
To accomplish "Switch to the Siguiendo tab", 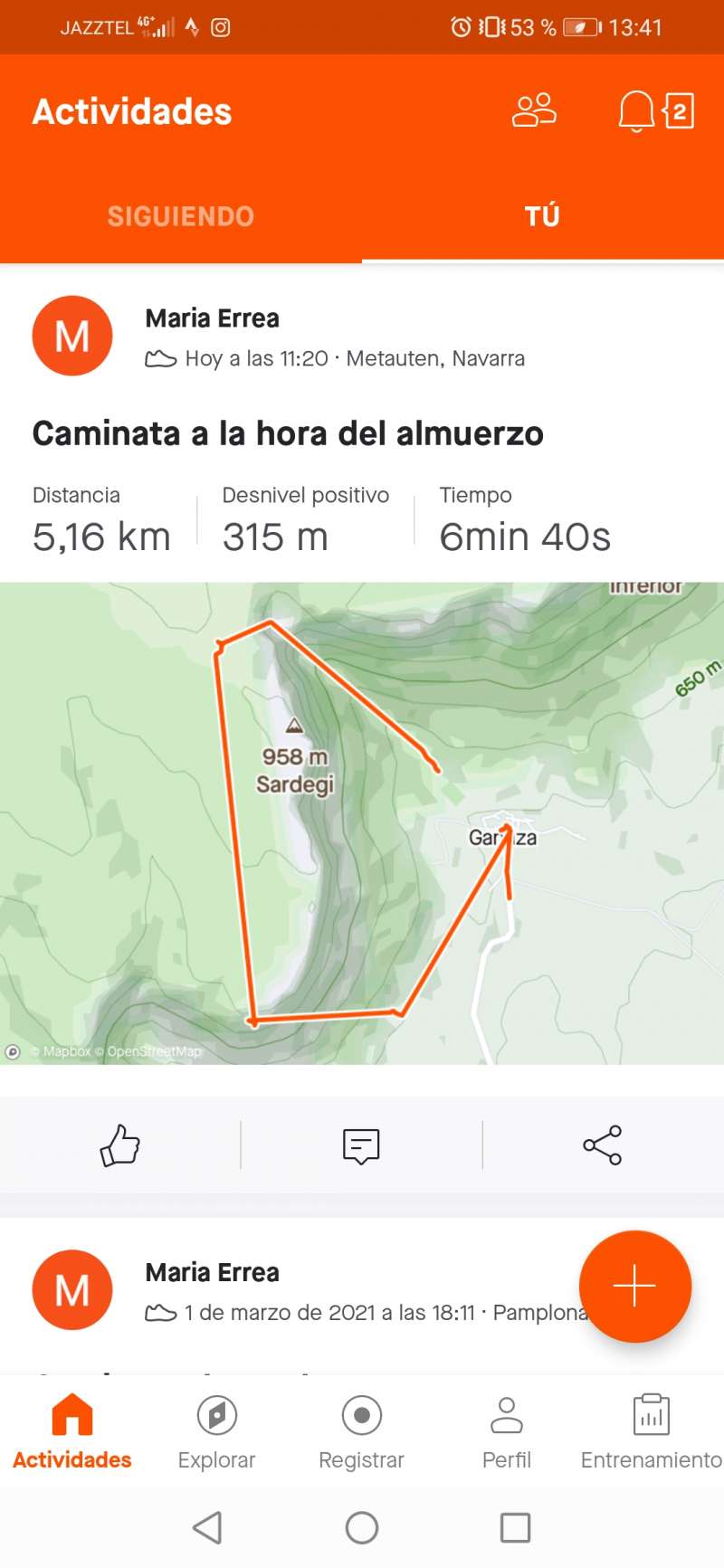I will 181,216.
